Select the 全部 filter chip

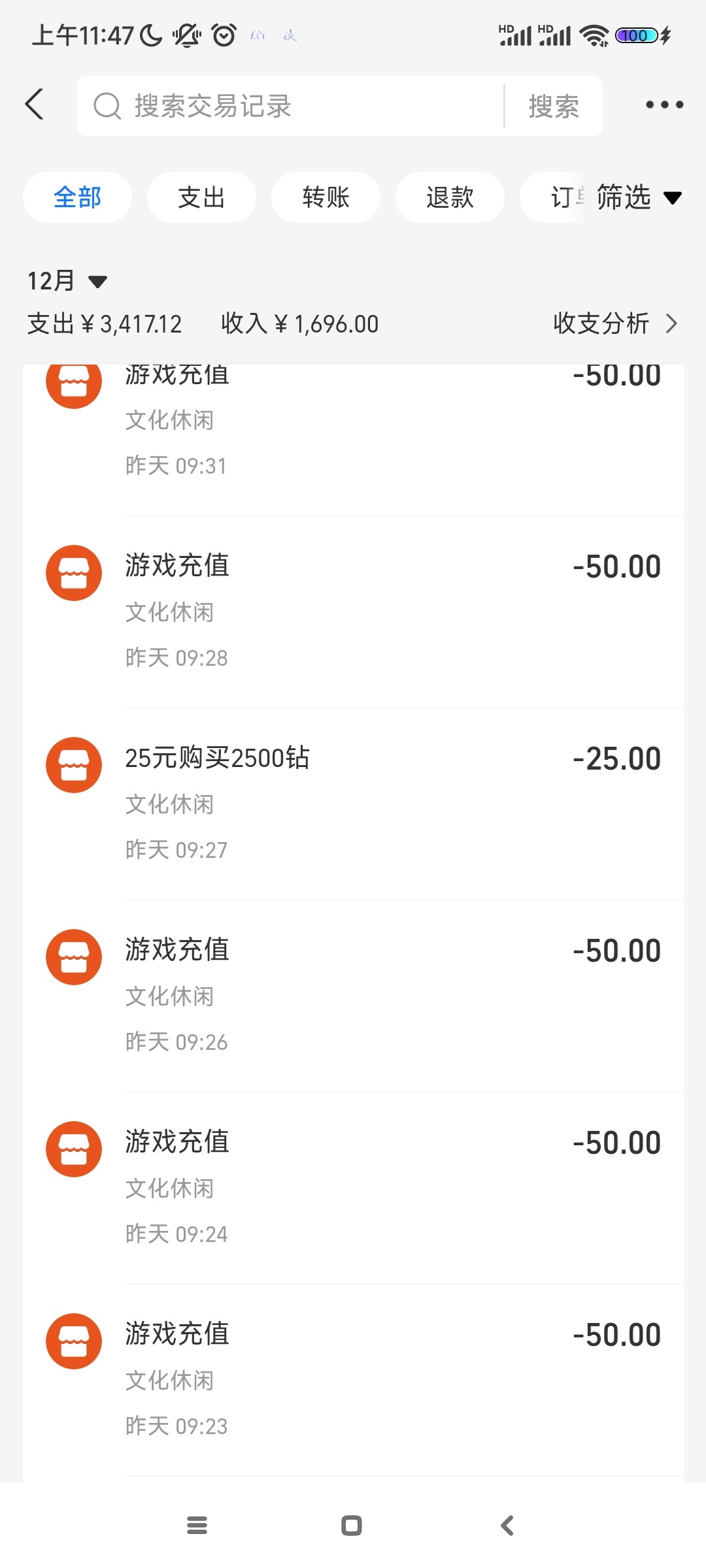pos(77,197)
